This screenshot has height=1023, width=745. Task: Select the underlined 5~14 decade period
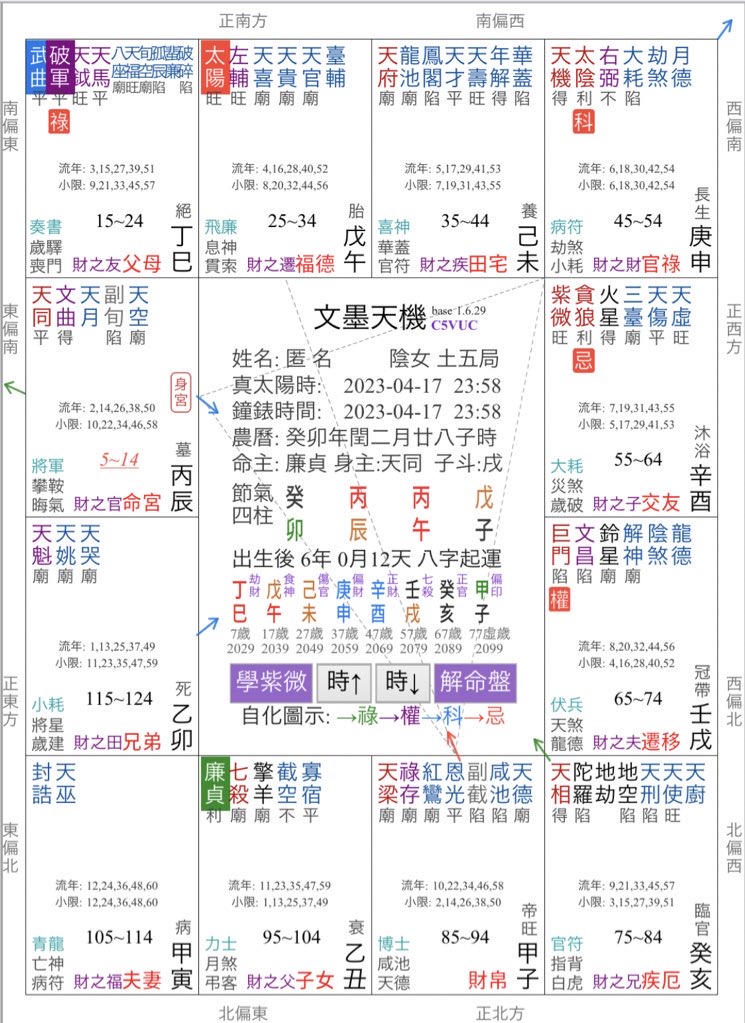pos(119,460)
